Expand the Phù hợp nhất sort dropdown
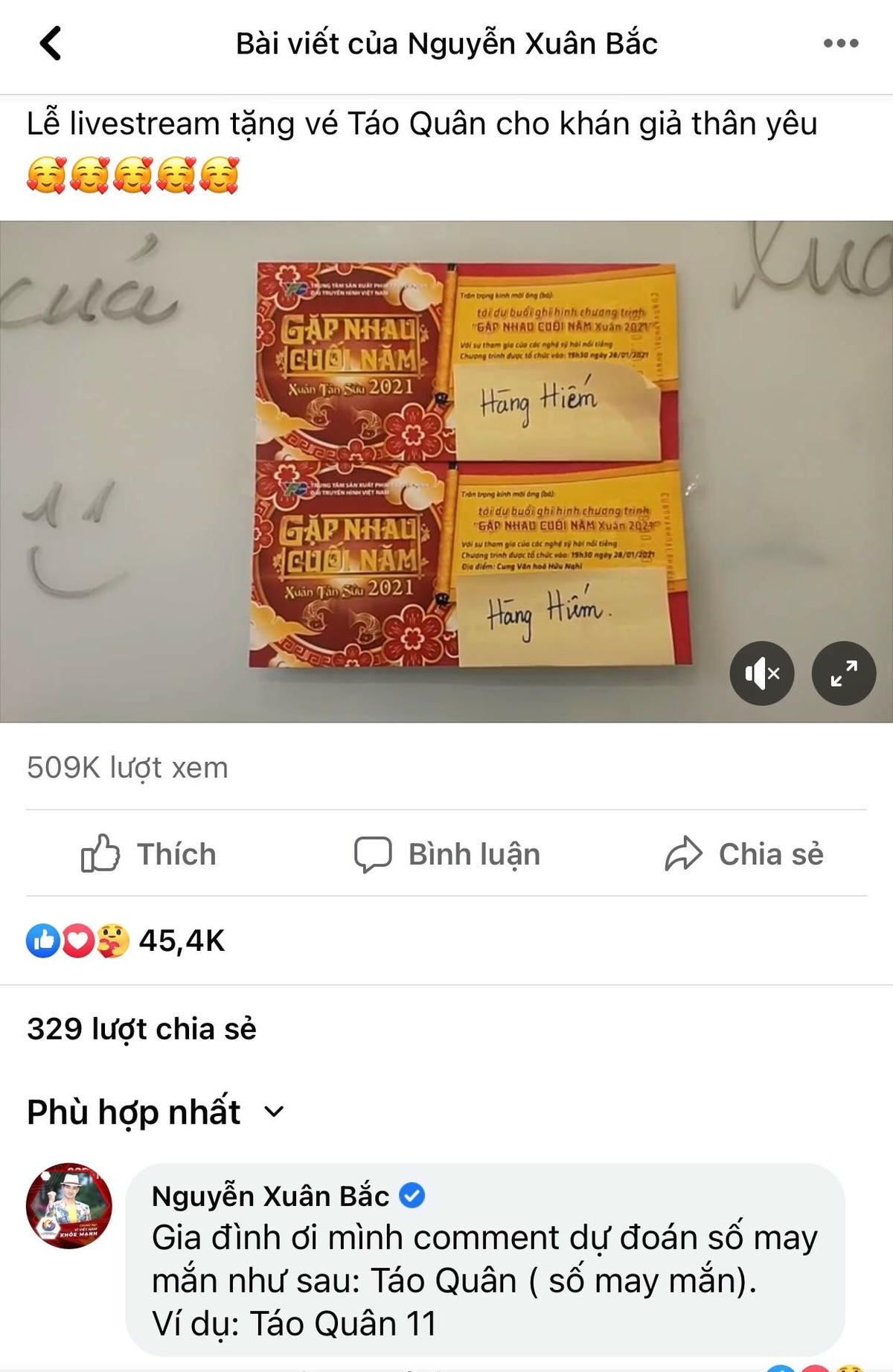Screen dimensions: 893x1372 (155, 1112)
